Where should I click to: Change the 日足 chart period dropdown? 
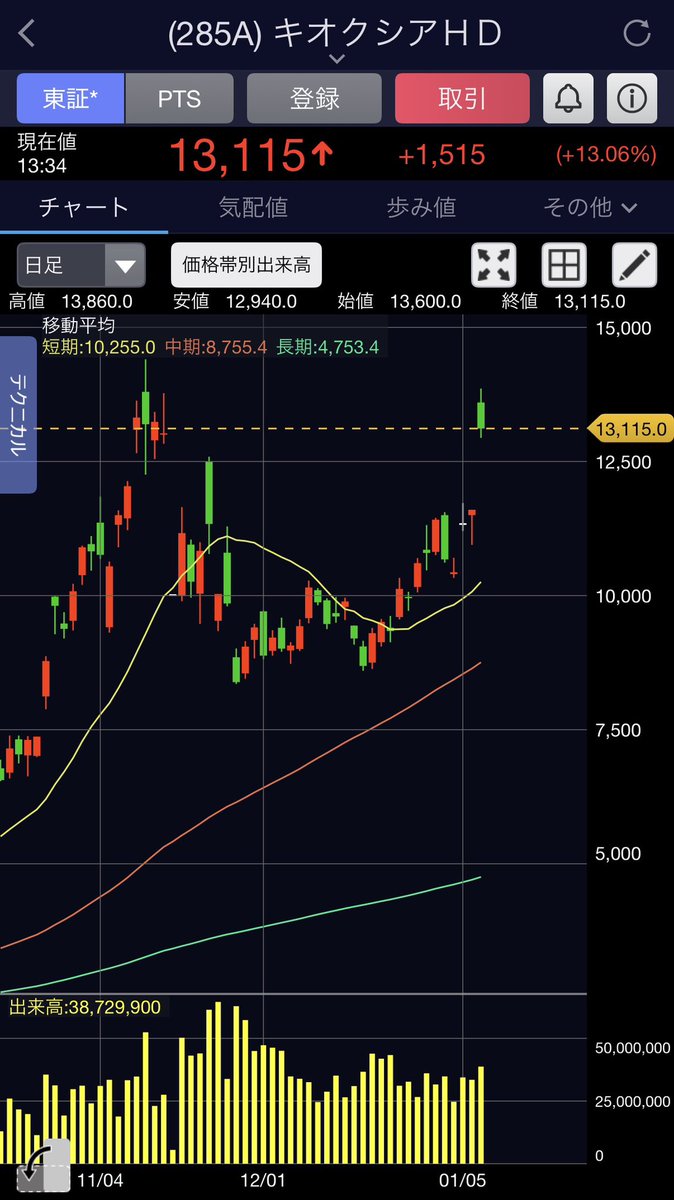click(x=81, y=266)
